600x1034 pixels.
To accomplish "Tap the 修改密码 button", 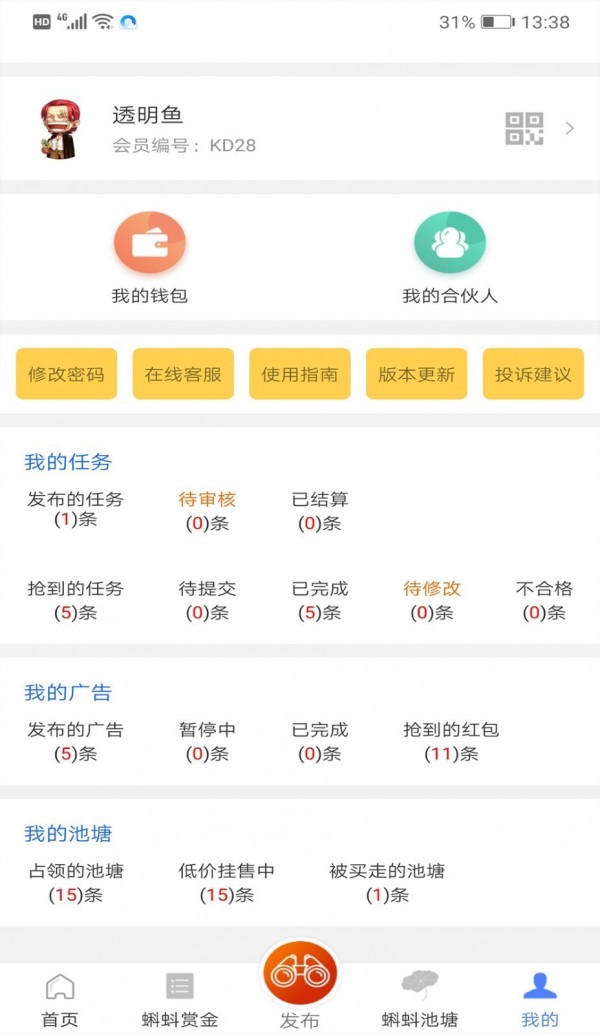I will [66, 374].
